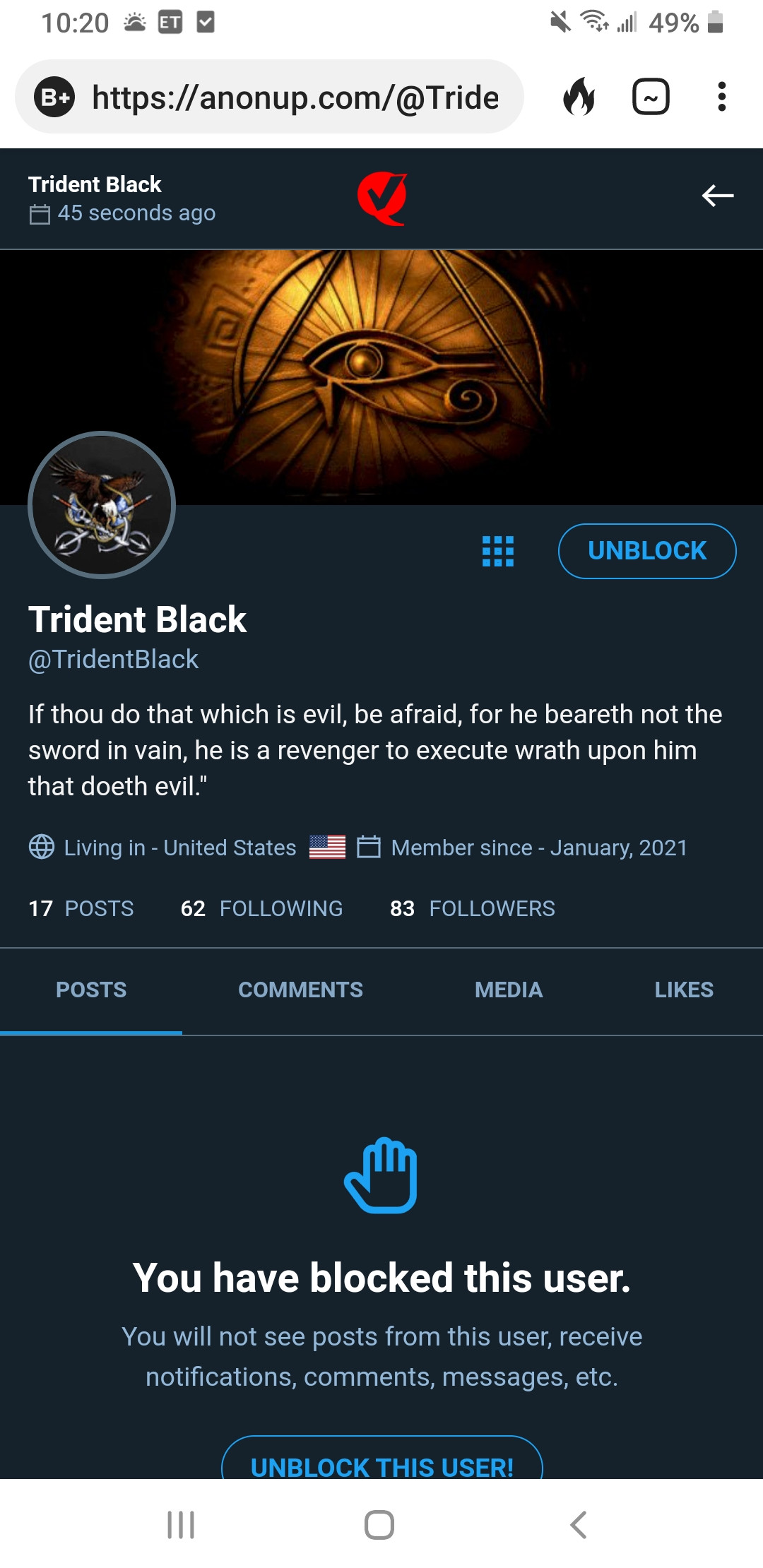Open the browser tab switcher

pyautogui.click(x=650, y=97)
